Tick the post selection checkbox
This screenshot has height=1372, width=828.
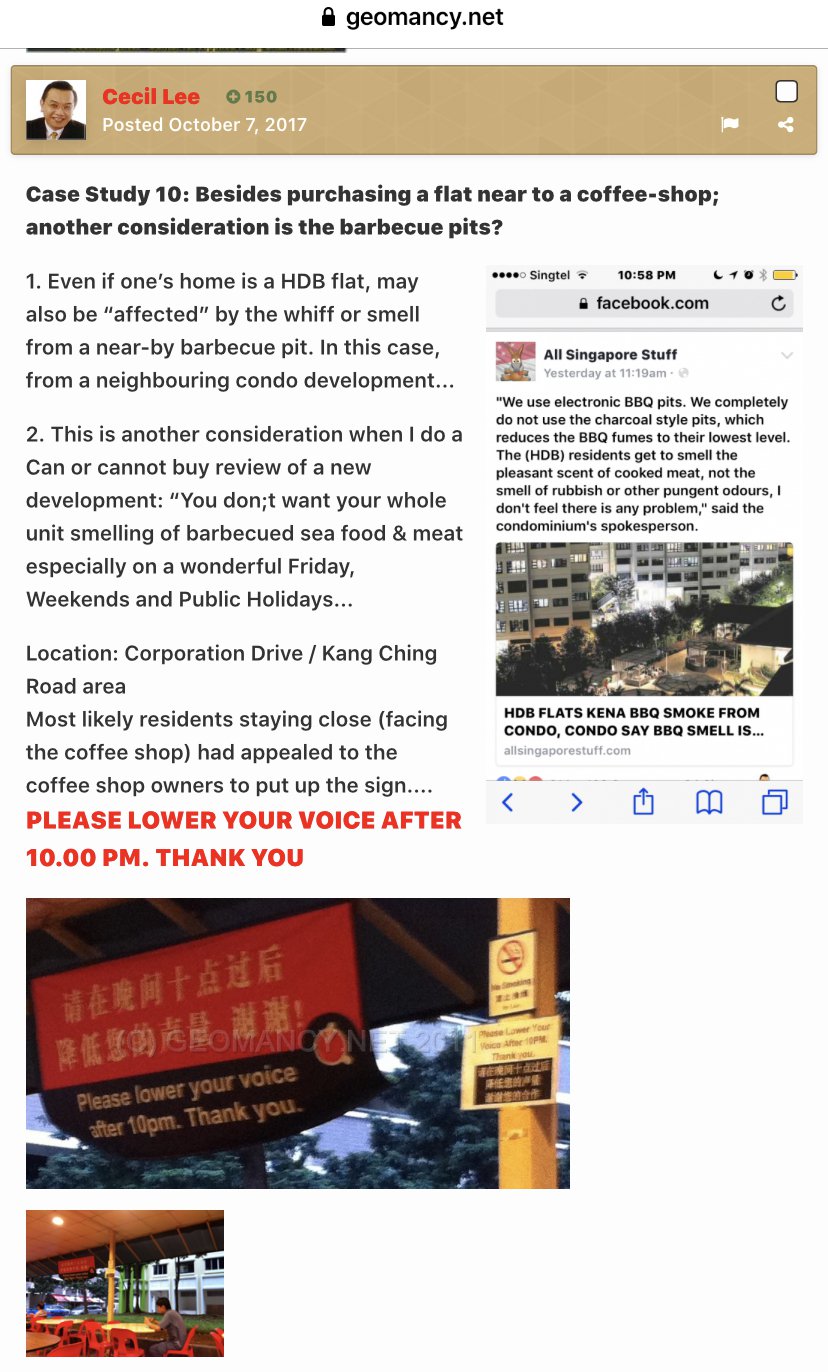pyautogui.click(x=787, y=92)
